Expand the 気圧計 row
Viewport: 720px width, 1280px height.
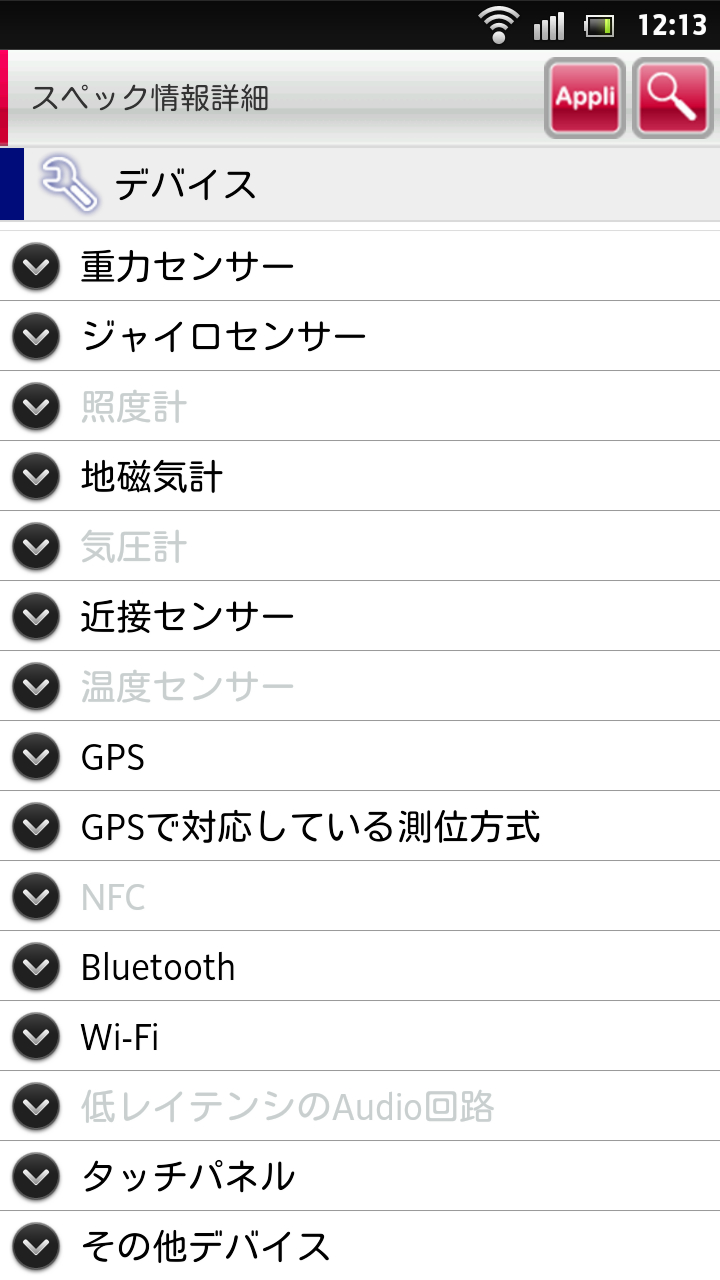(x=360, y=546)
